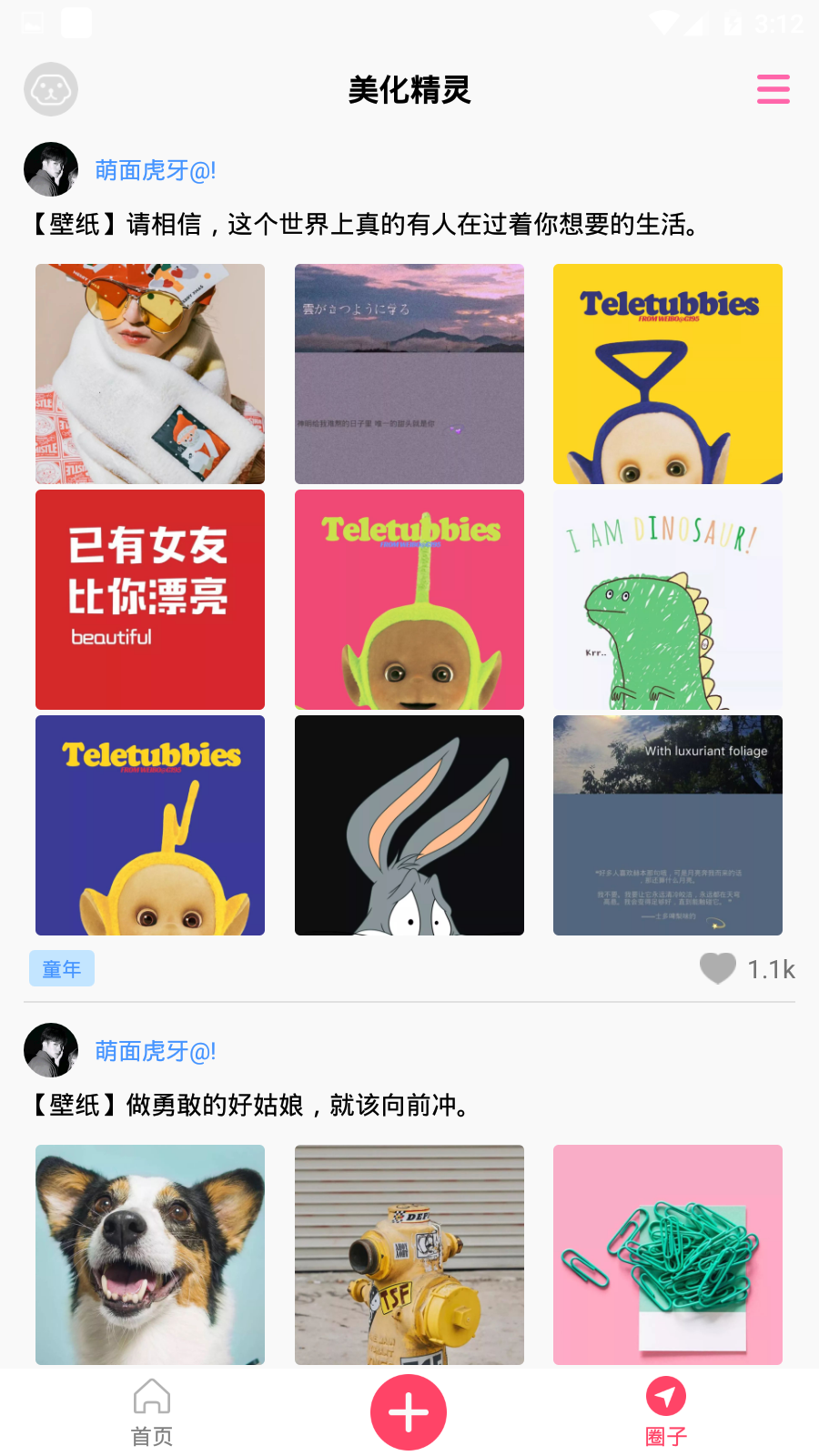Open the yellow Teletubbies wallpaper thumbnail
Image resolution: width=819 pixels, height=1456 pixels.
(667, 373)
